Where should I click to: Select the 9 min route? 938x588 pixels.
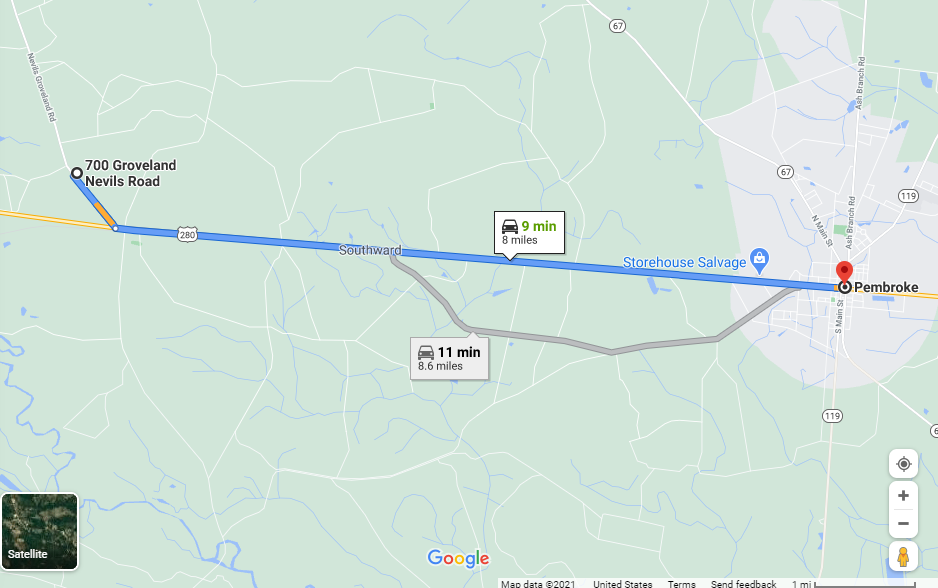click(530, 232)
